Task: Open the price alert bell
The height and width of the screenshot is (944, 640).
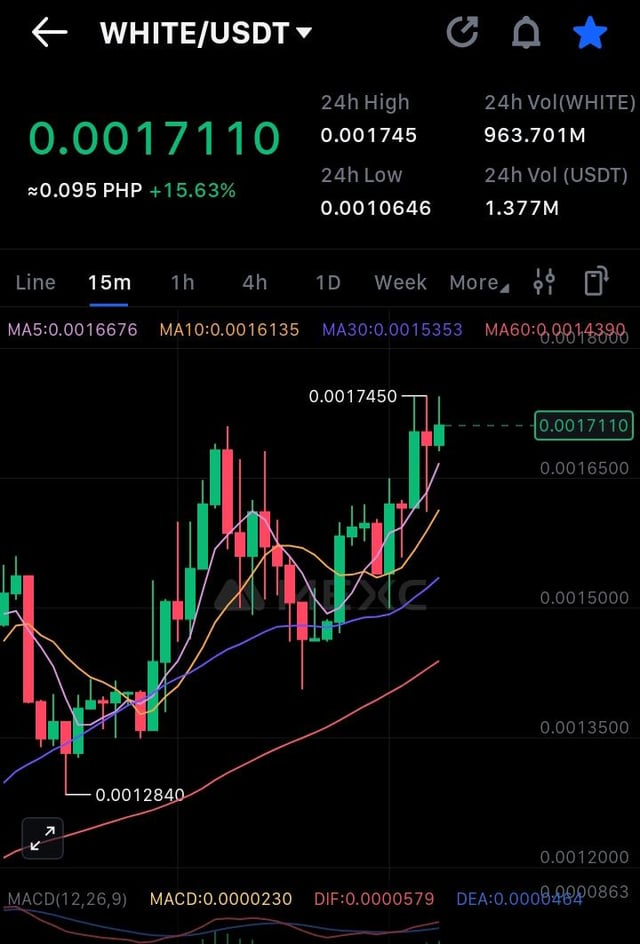Action: pyautogui.click(x=526, y=33)
